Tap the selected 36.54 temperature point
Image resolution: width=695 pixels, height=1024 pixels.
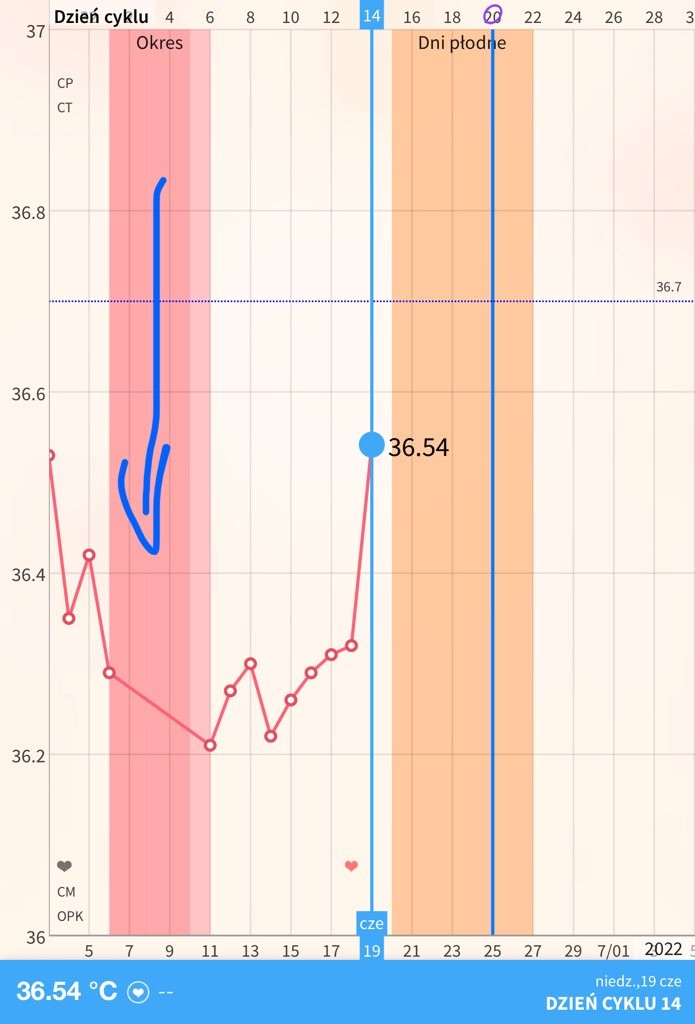371,444
